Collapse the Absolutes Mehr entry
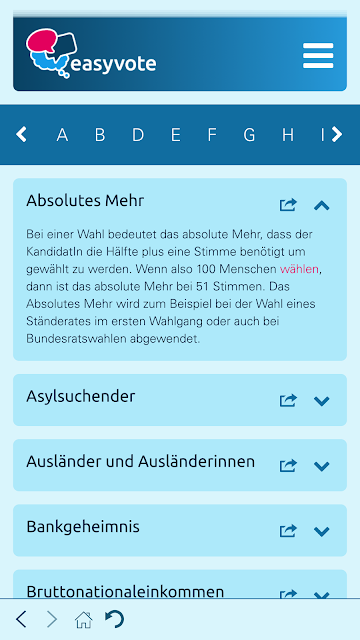Viewport: 360px width, 640px height. coord(322,205)
